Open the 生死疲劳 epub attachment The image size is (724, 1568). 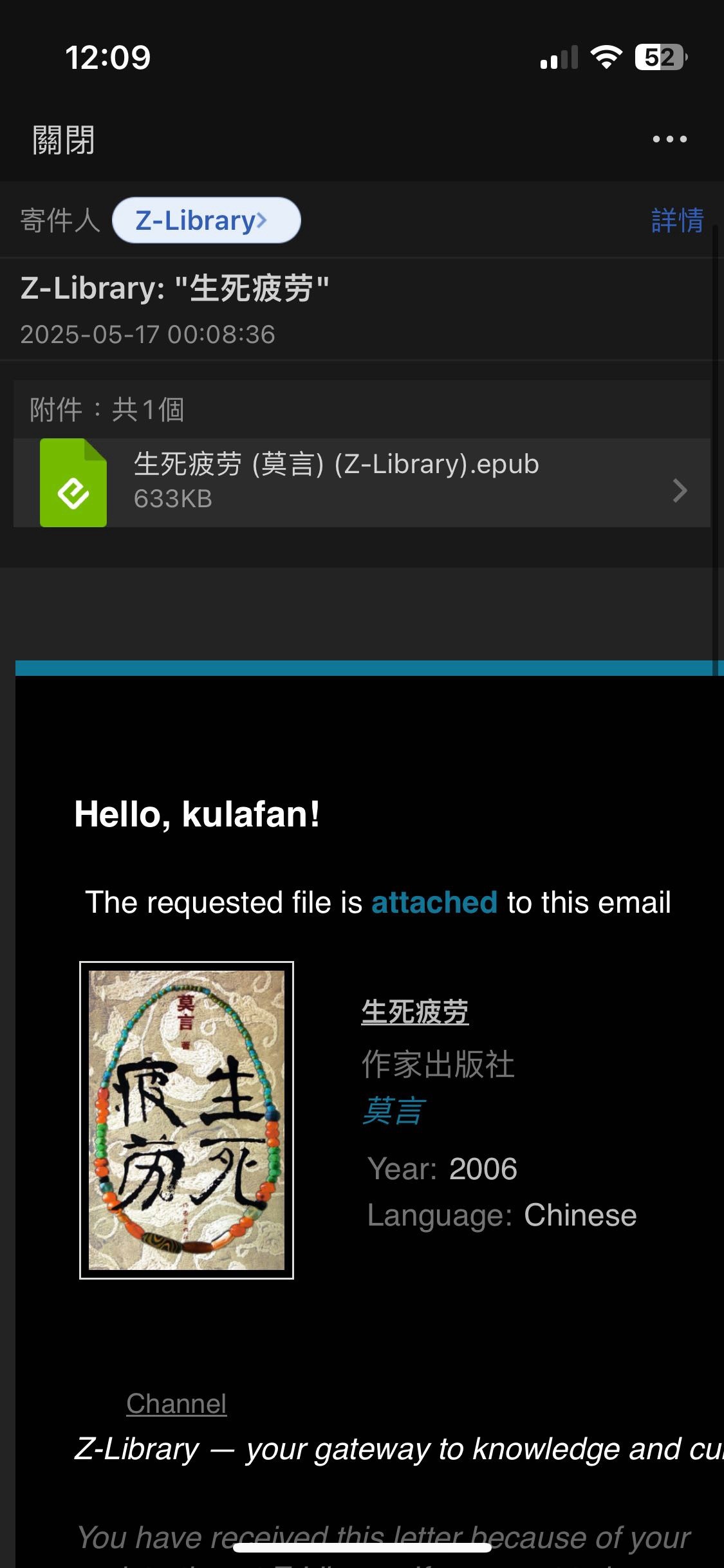(x=362, y=483)
